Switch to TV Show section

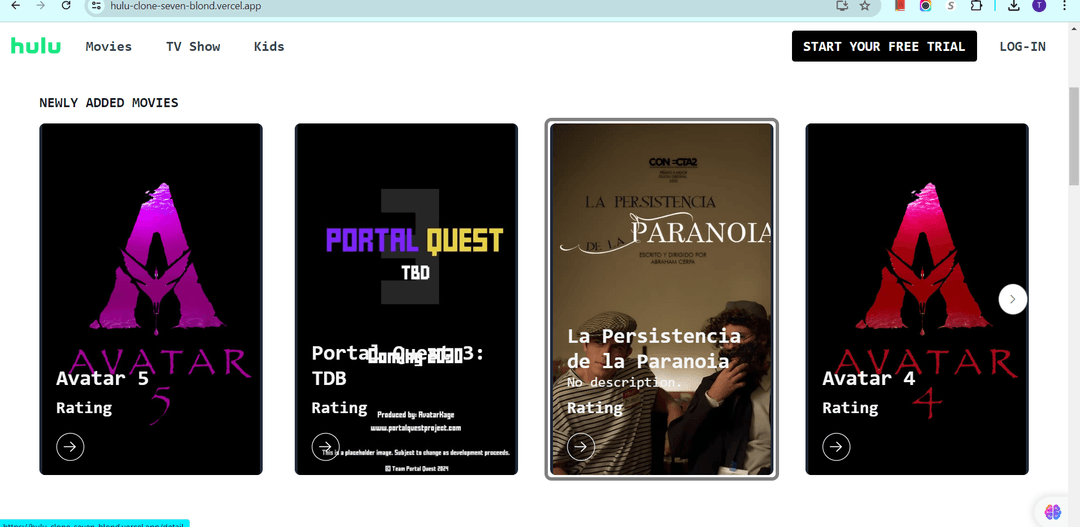tap(193, 46)
